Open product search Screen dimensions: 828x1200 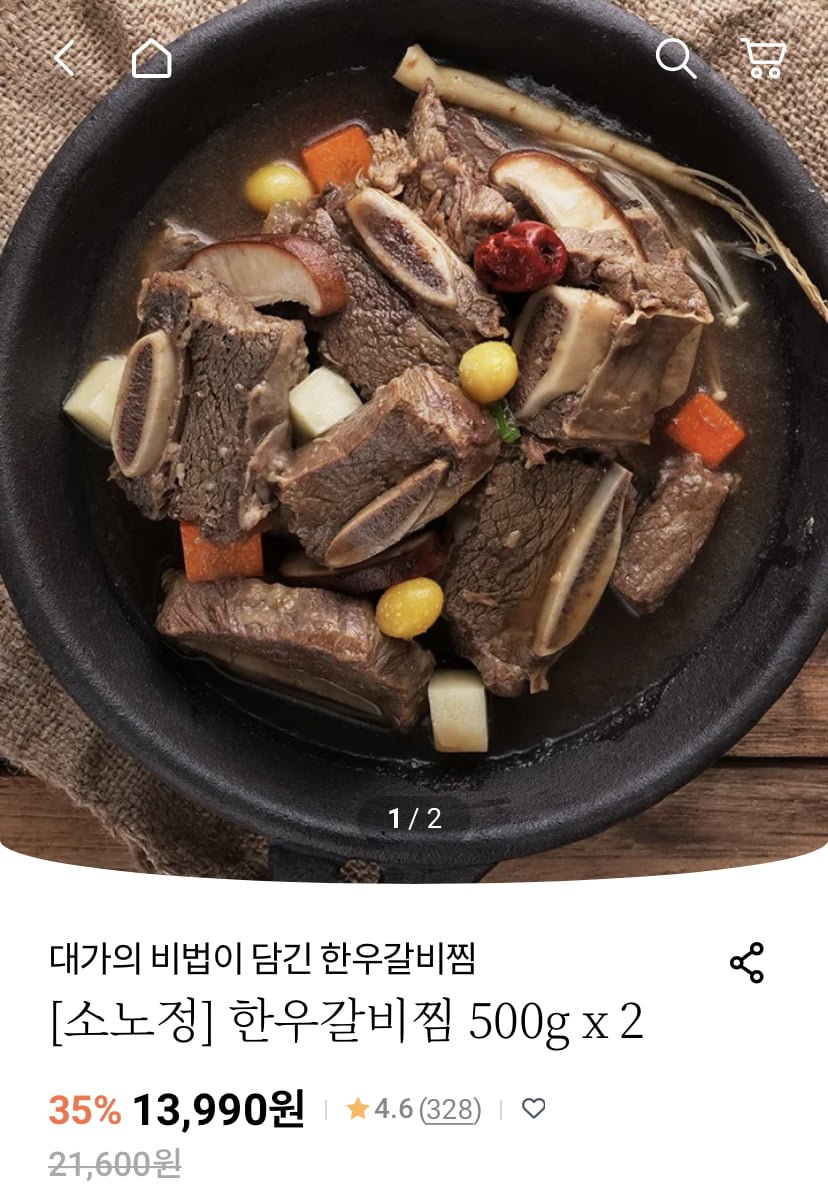coord(676,59)
